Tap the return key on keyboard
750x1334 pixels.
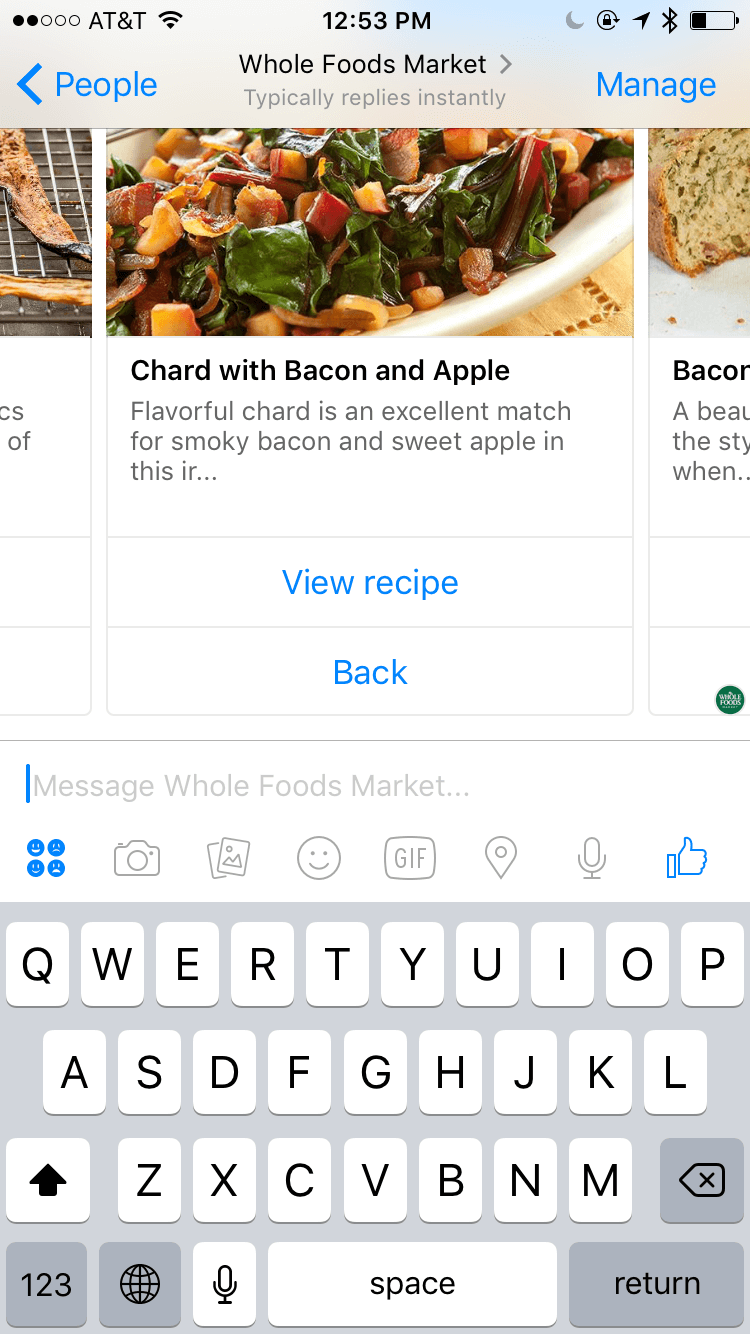[x=657, y=1284]
